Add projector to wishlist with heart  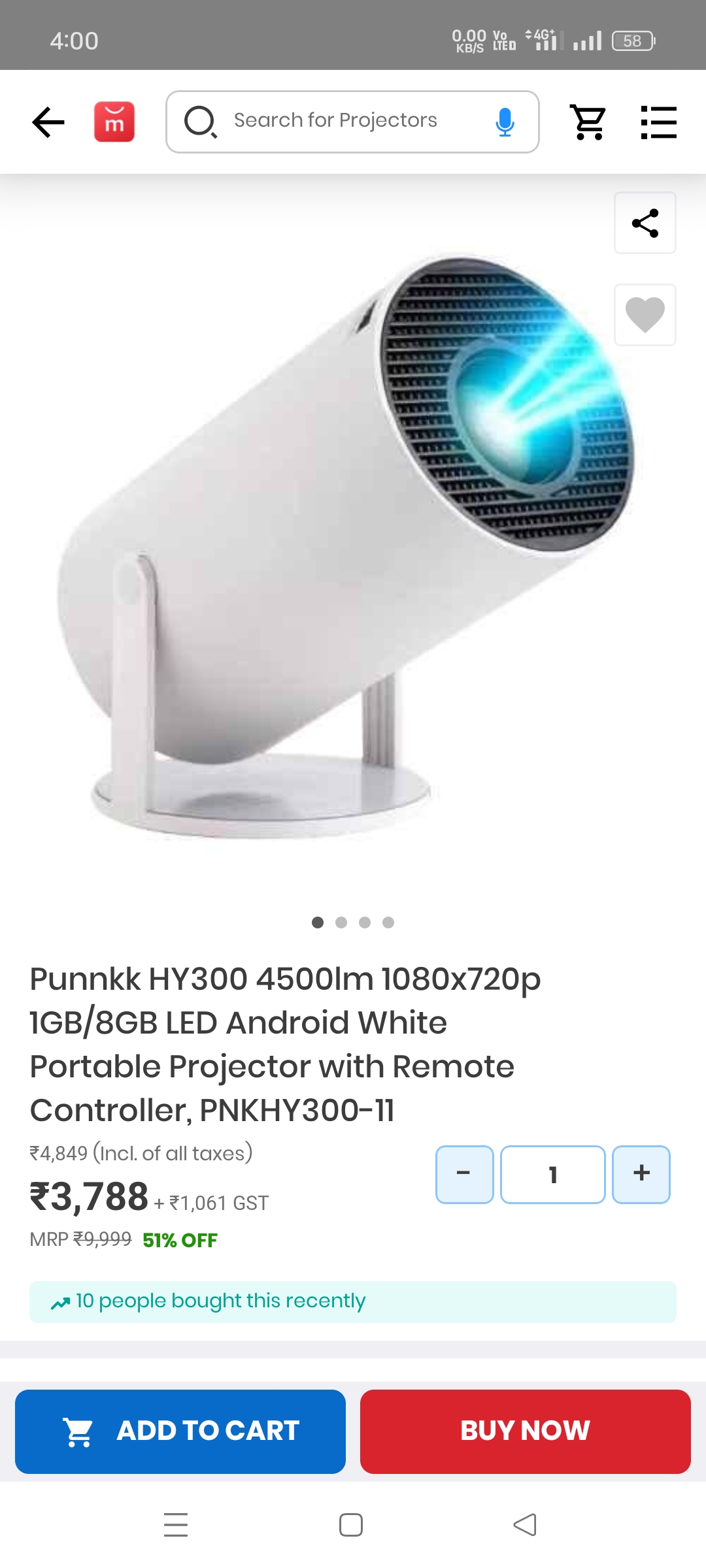tap(645, 315)
